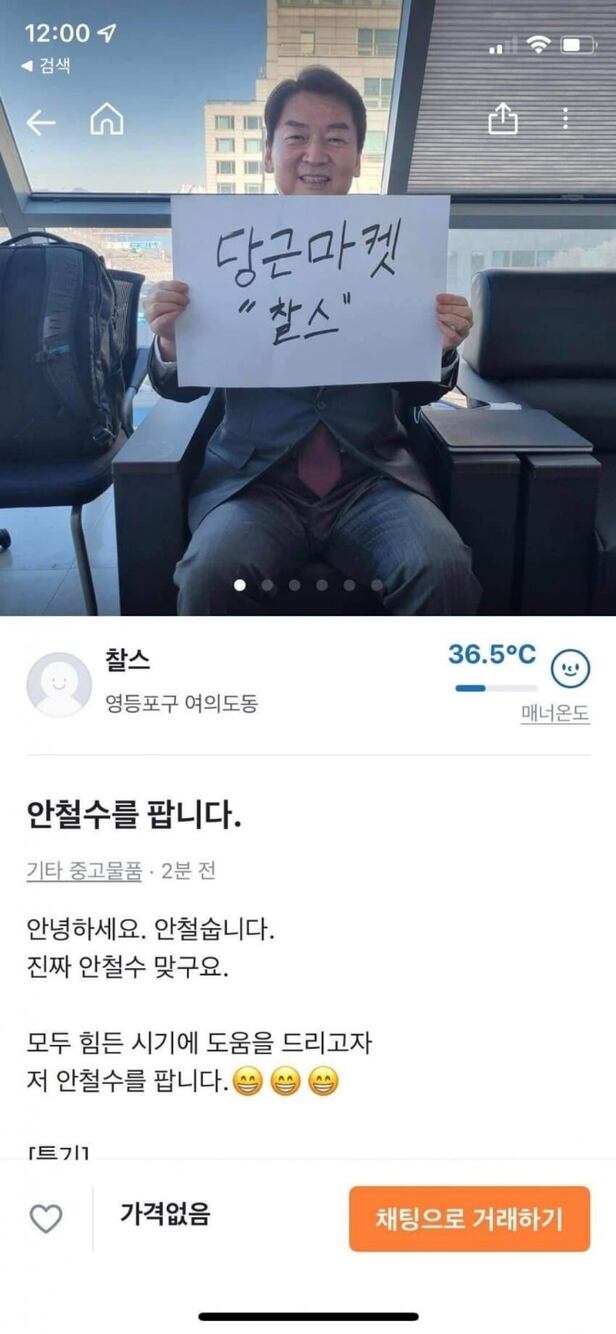616x1334 pixels.
Task: Open the 기타 중고물품 category link
Action: point(84,870)
